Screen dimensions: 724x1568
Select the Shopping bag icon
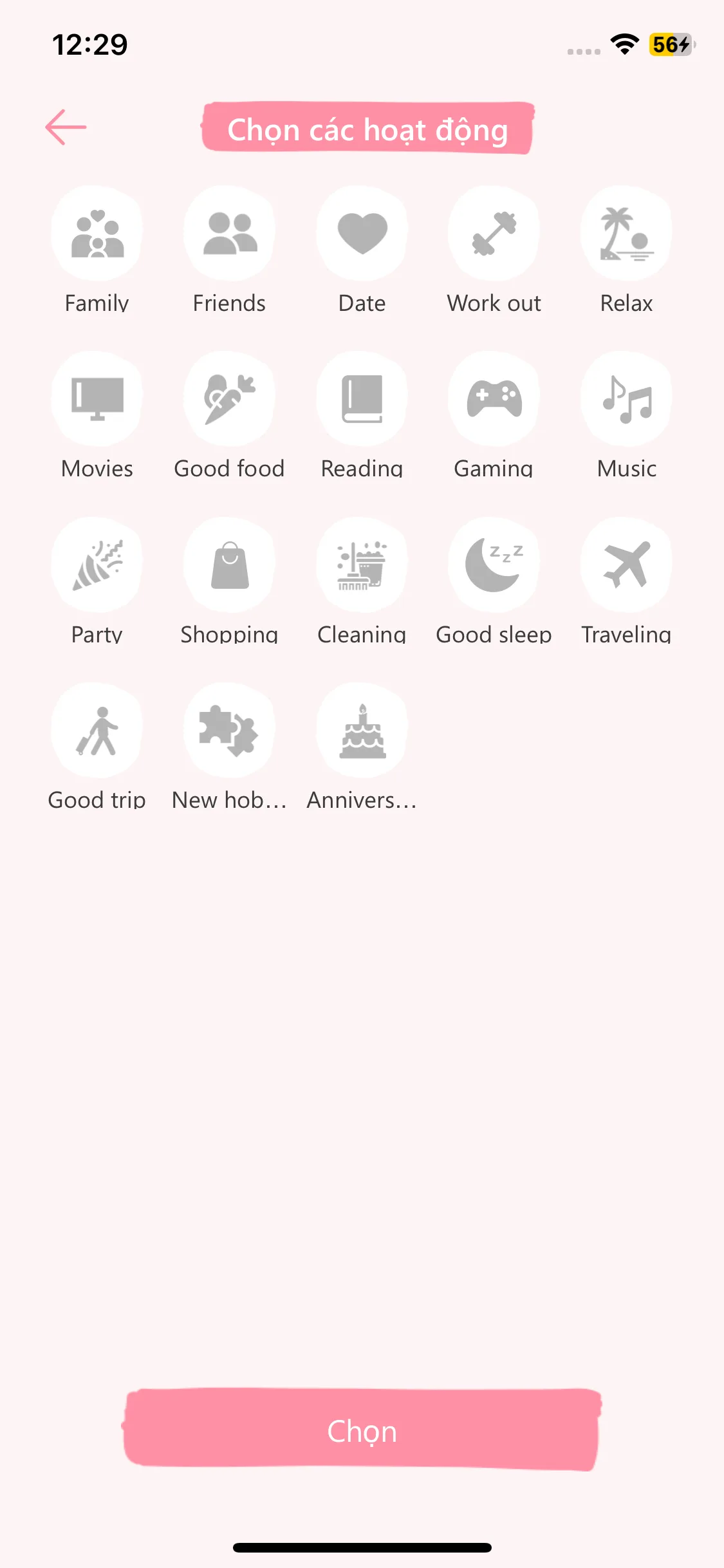pyautogui.click(x=230, y=565)
